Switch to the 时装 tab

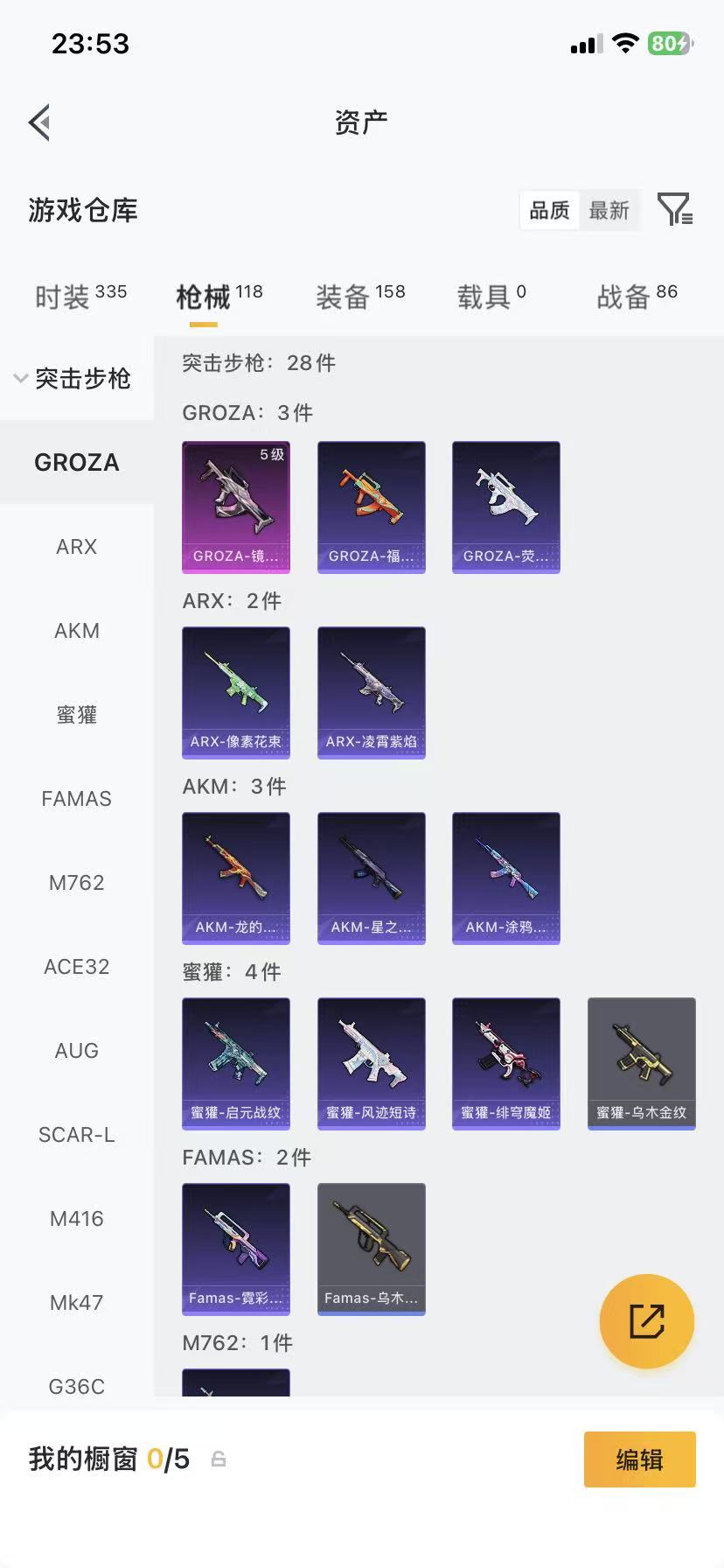coord(80,297)
